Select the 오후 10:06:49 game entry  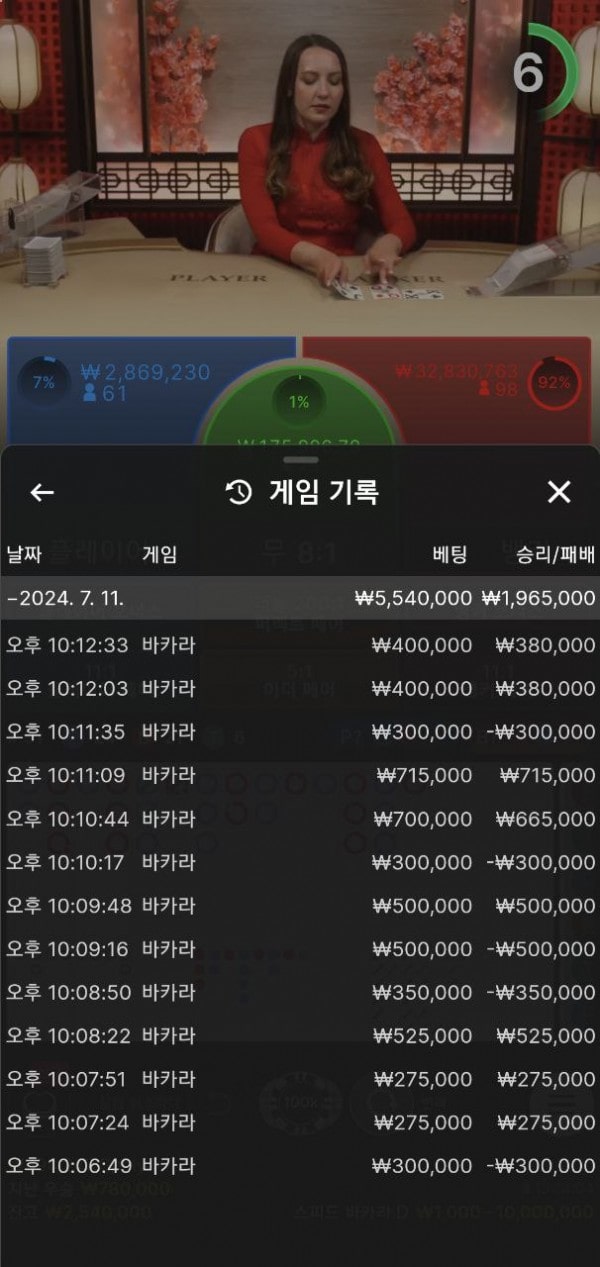[x=300, y=1166]
